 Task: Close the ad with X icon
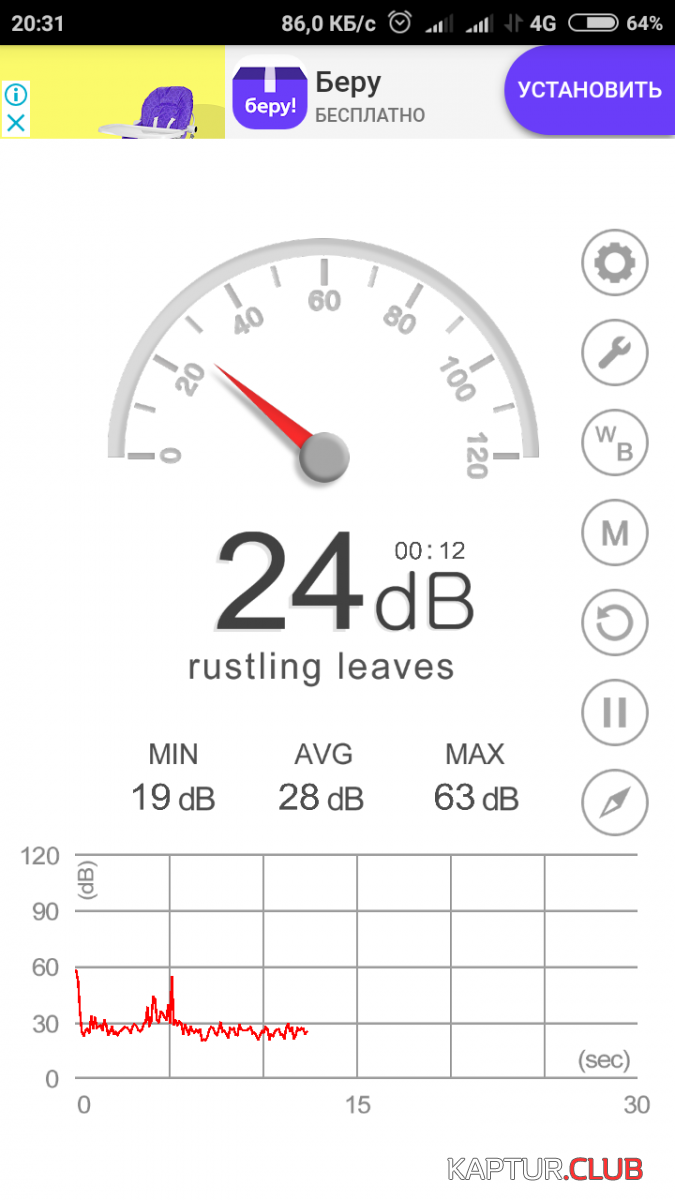pos(16,123)
